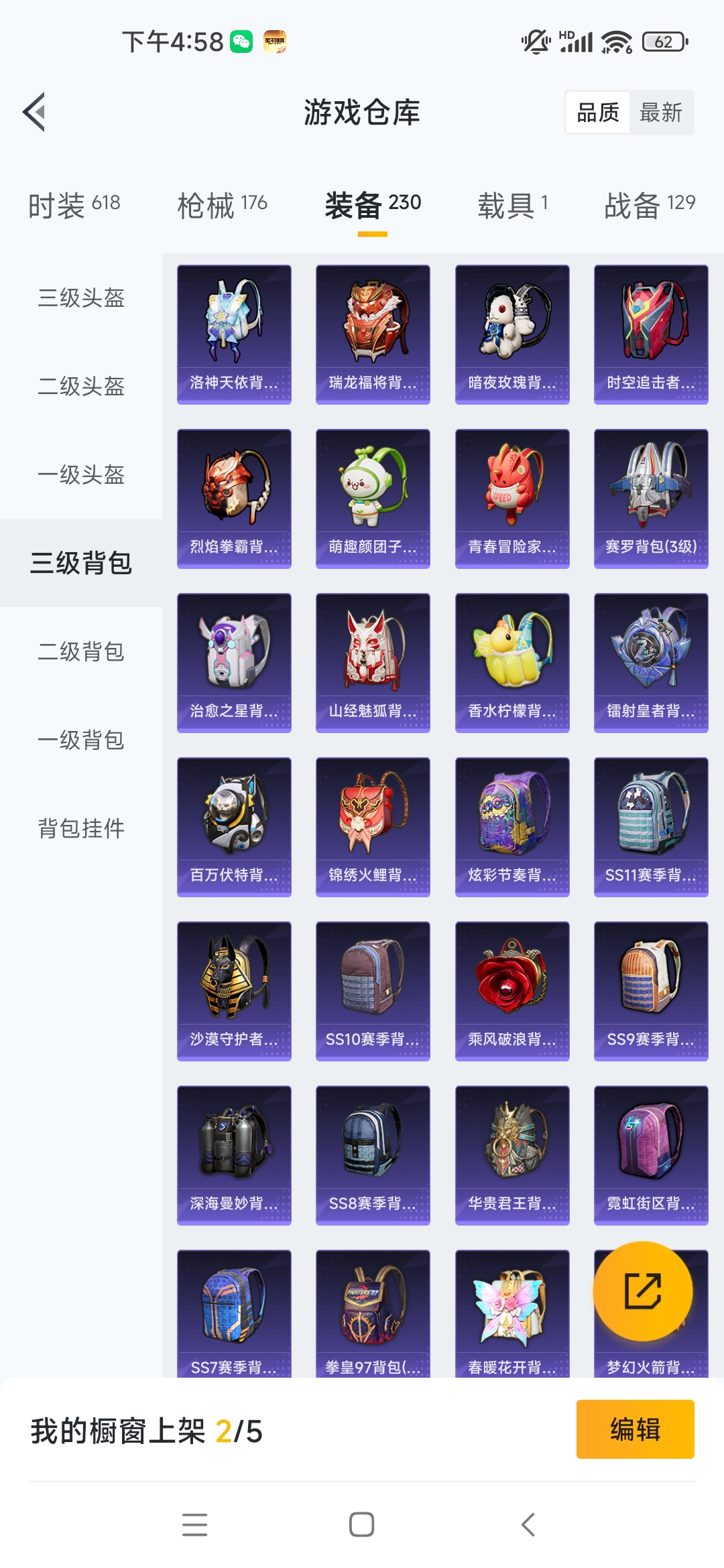Switch to the 枪械 tab

coord(222,204)
